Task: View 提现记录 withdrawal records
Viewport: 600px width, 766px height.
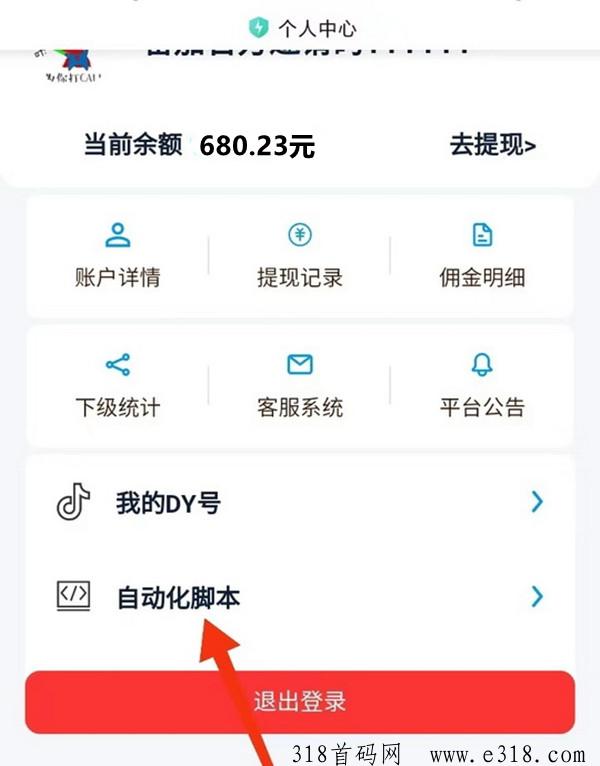Action: pyautogui.click(x=300, y=256)
